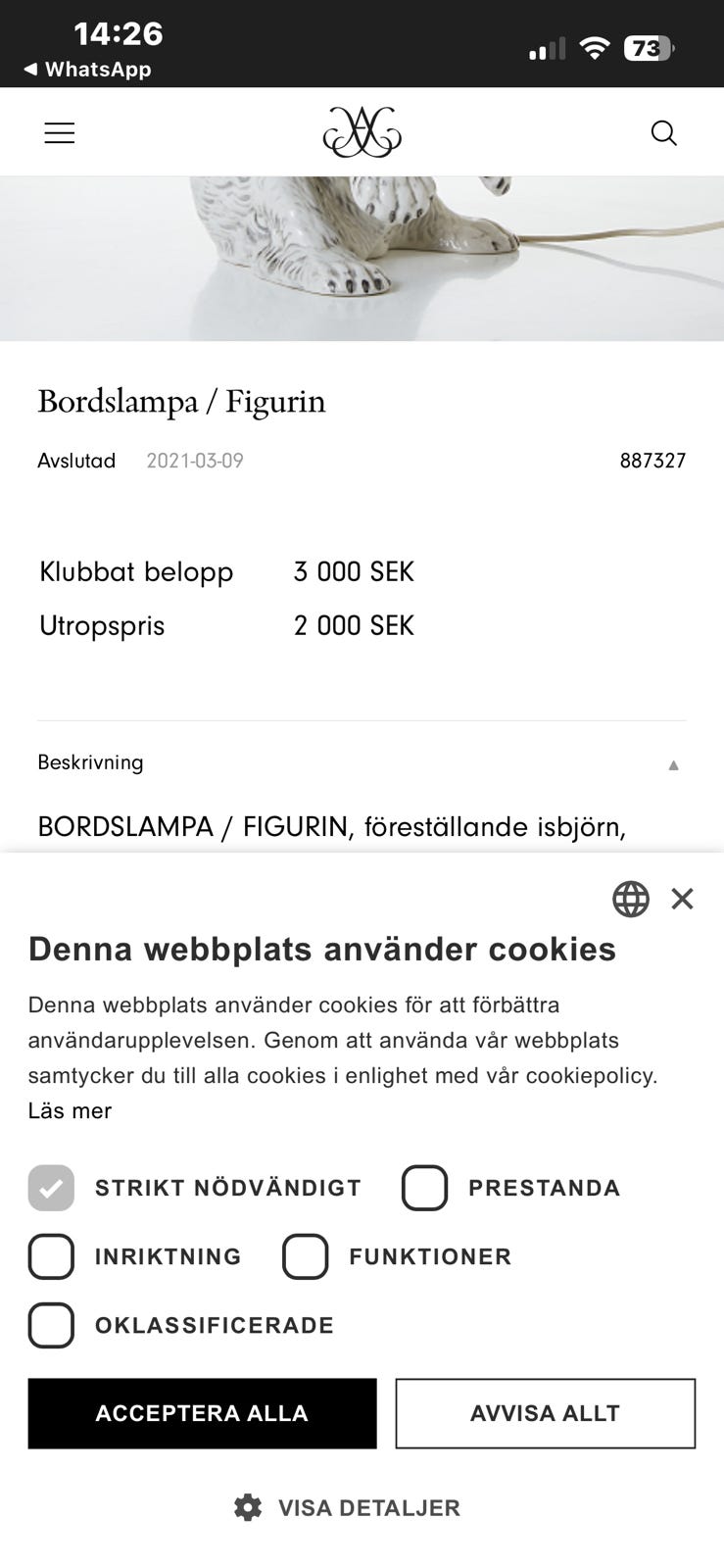Change cookie banner language via globe icon
Screen dimensions: 724x1568
(x=631, y=899)
